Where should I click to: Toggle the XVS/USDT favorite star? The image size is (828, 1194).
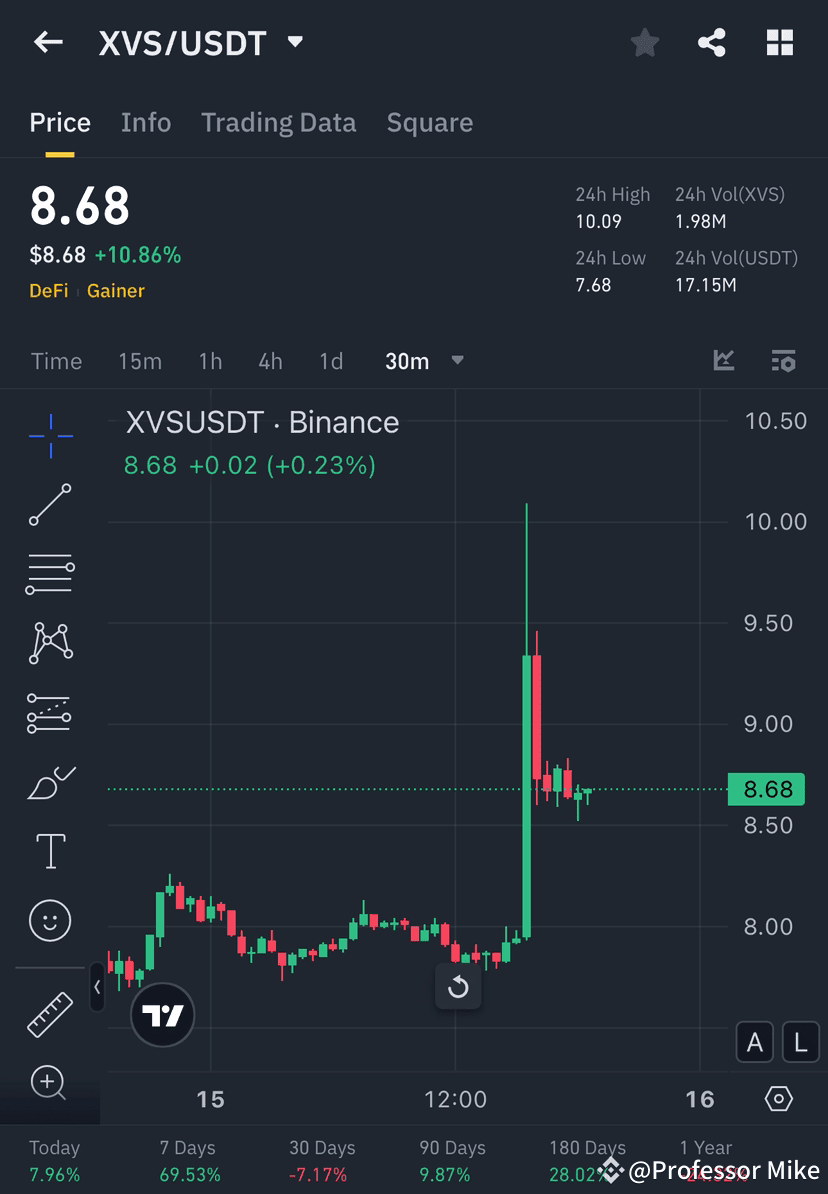point(644,42)
